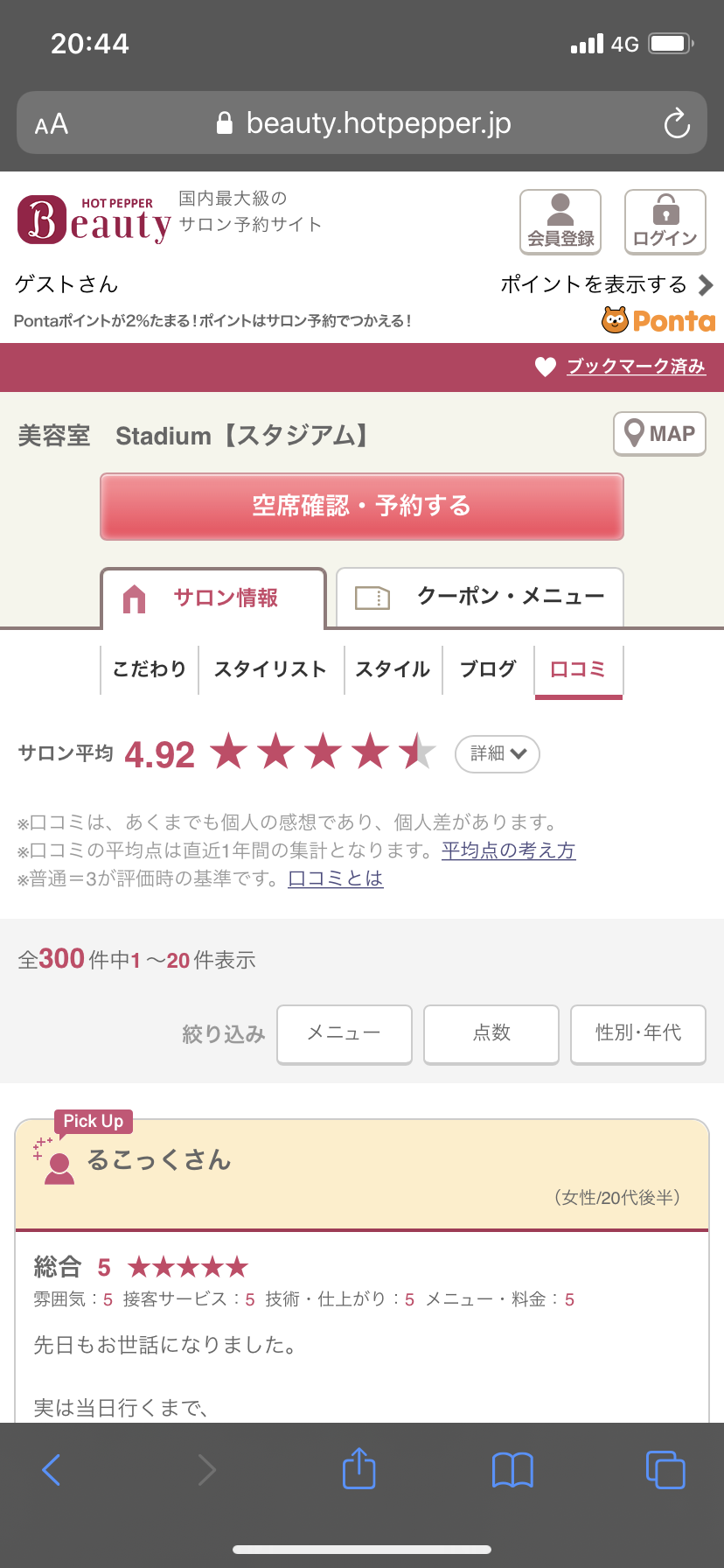
Task: Show points via ポイントを表示する
Action: click(607, 284)
